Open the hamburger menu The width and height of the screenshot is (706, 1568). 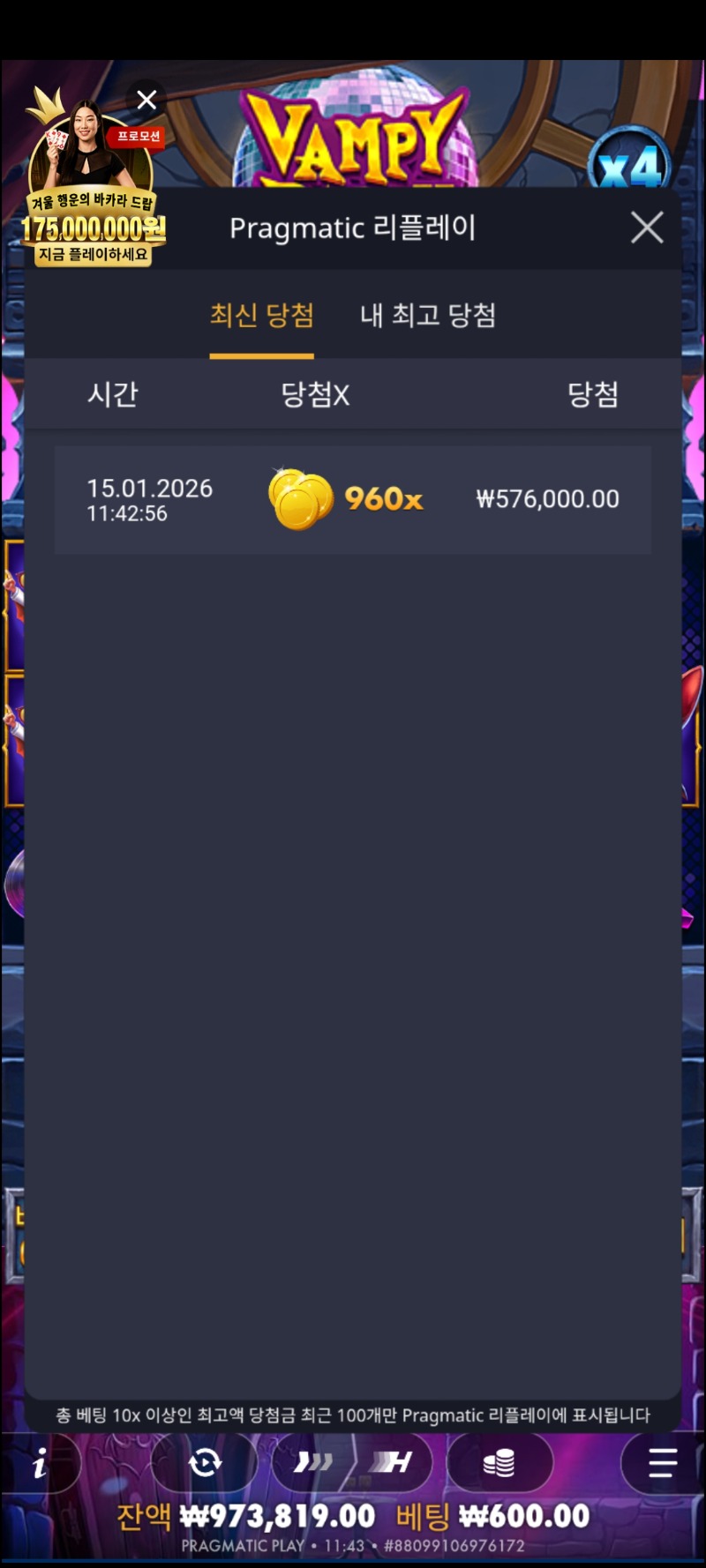(x=662, y=1464)
